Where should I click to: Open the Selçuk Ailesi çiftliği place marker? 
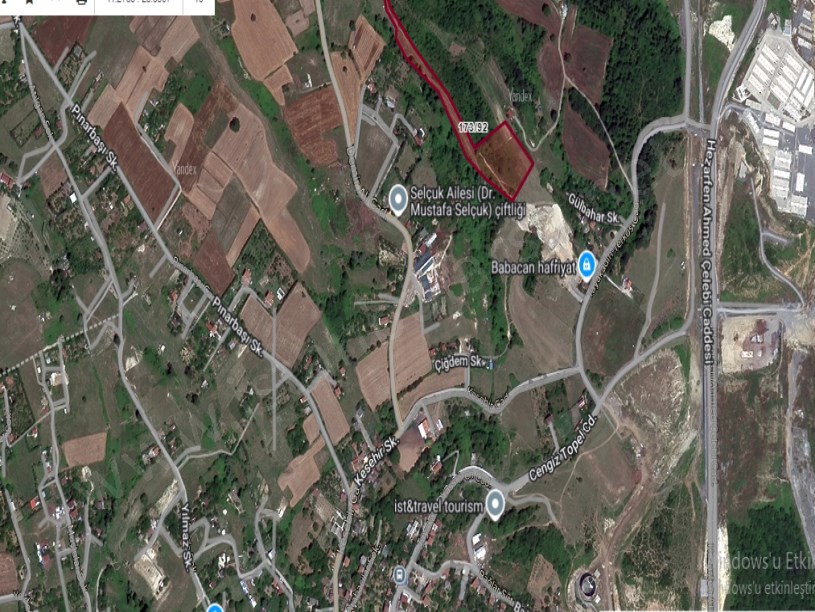(398, 195)
